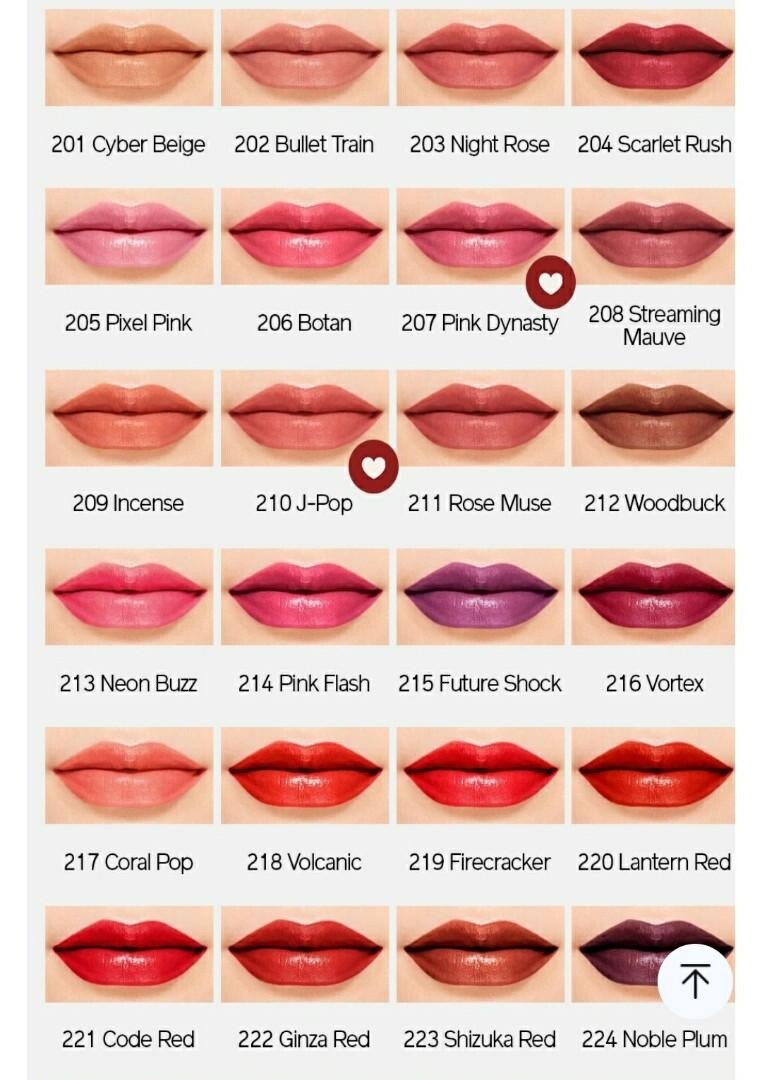Image resolution: width=762 pixels, height=1080 pixels.
Task: Open shade 204 Scarlet Rush swatch
Action: click(x=653, y=57)
